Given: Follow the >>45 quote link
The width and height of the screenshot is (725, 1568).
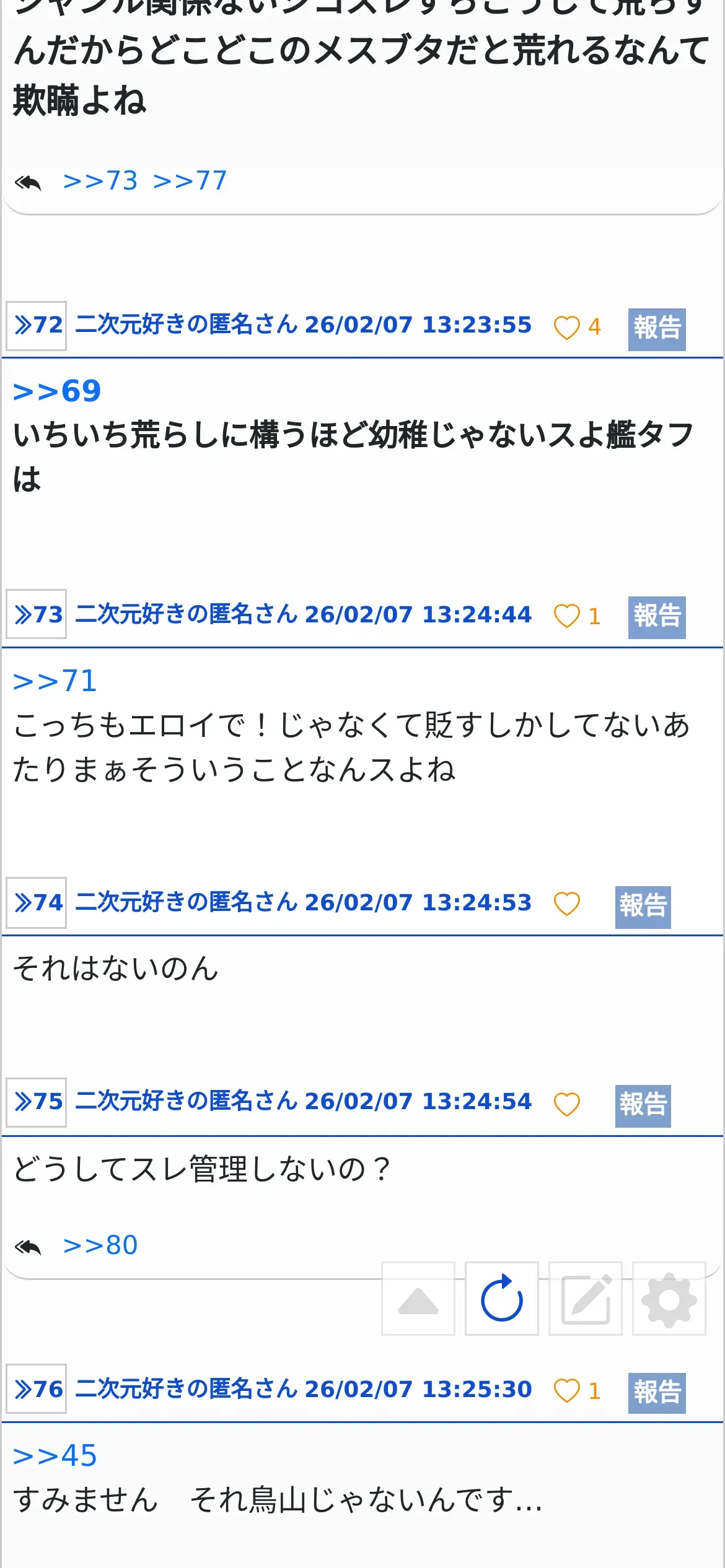Looking at the screenshot, I should (55, 1456).
